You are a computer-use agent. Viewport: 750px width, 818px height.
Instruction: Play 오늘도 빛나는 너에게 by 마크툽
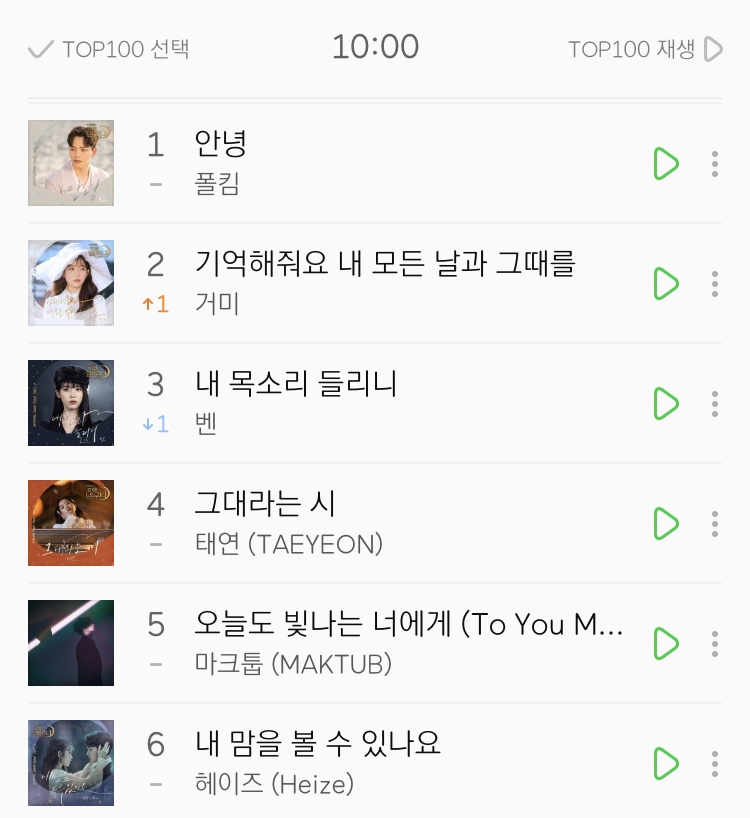coord(665,643)
